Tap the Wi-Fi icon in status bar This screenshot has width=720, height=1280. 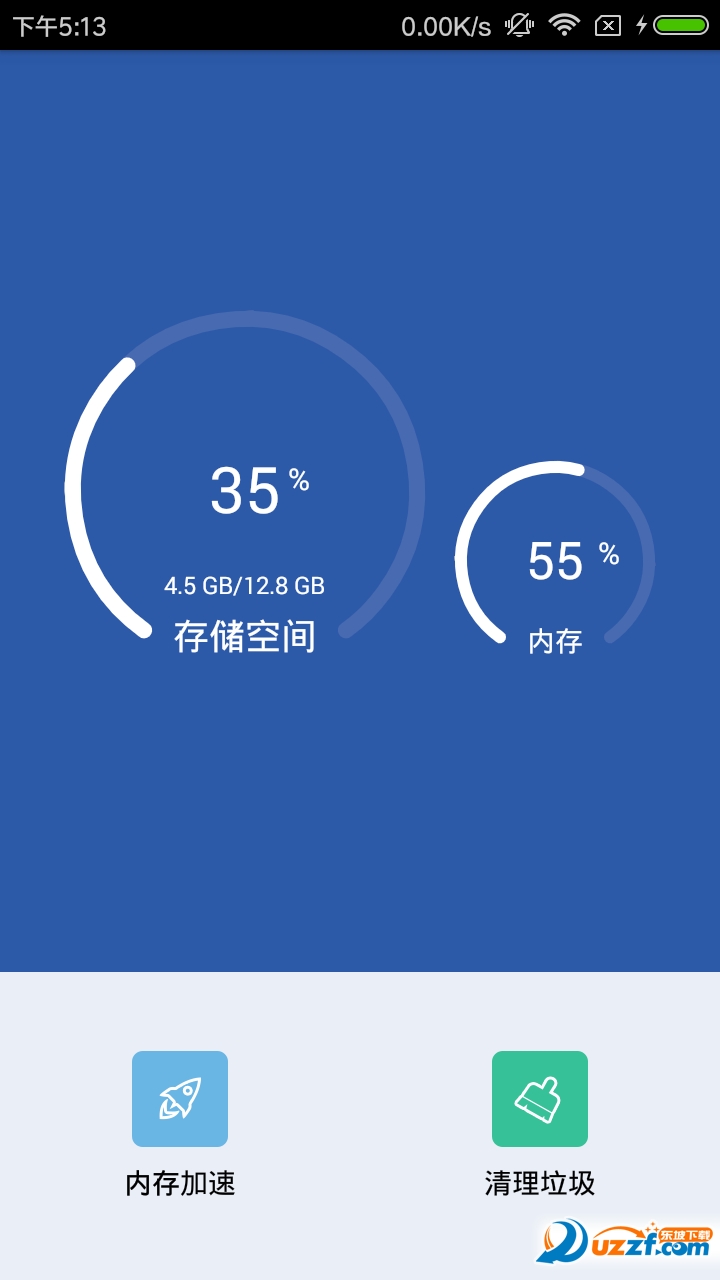coord(562,27)
